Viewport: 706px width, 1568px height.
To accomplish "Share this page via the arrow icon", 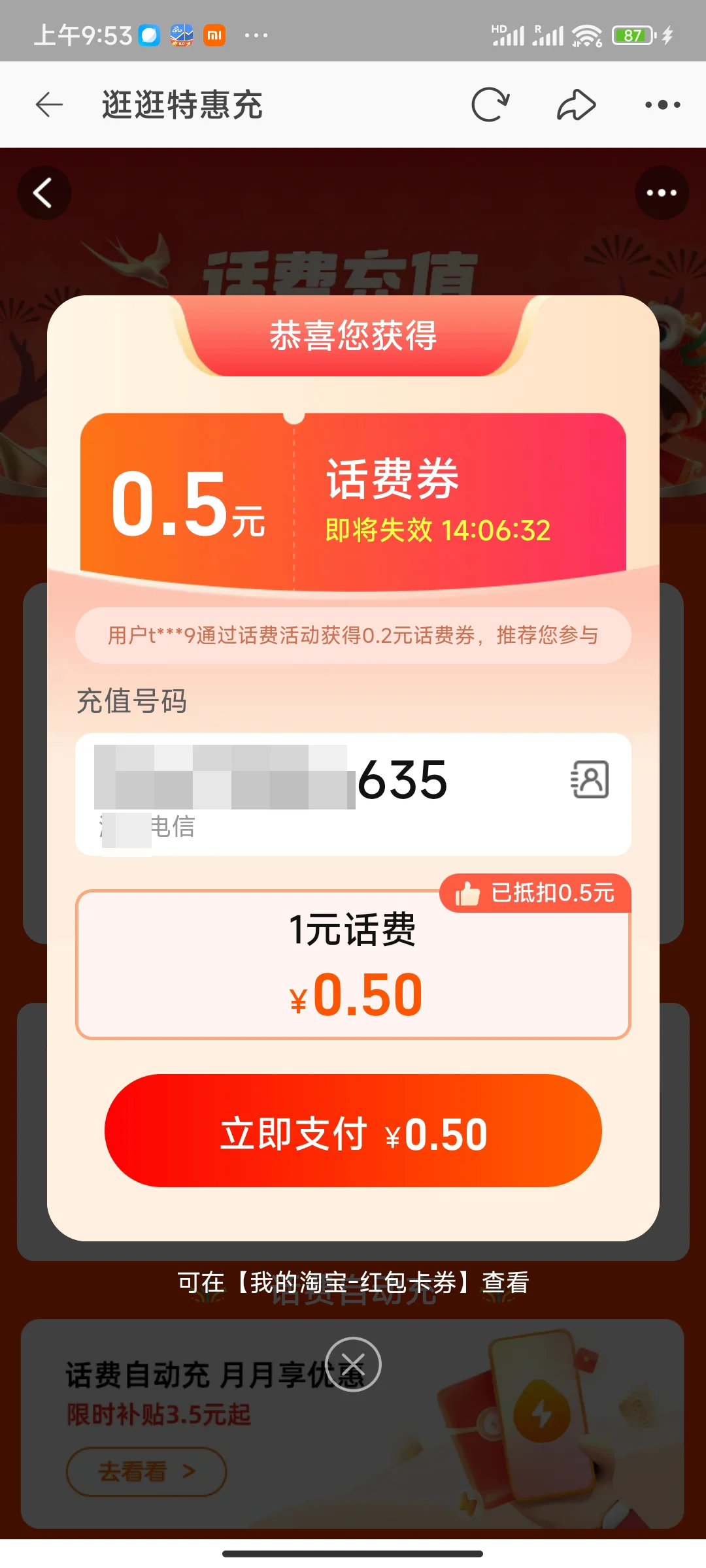I will [x=576, y=105].
